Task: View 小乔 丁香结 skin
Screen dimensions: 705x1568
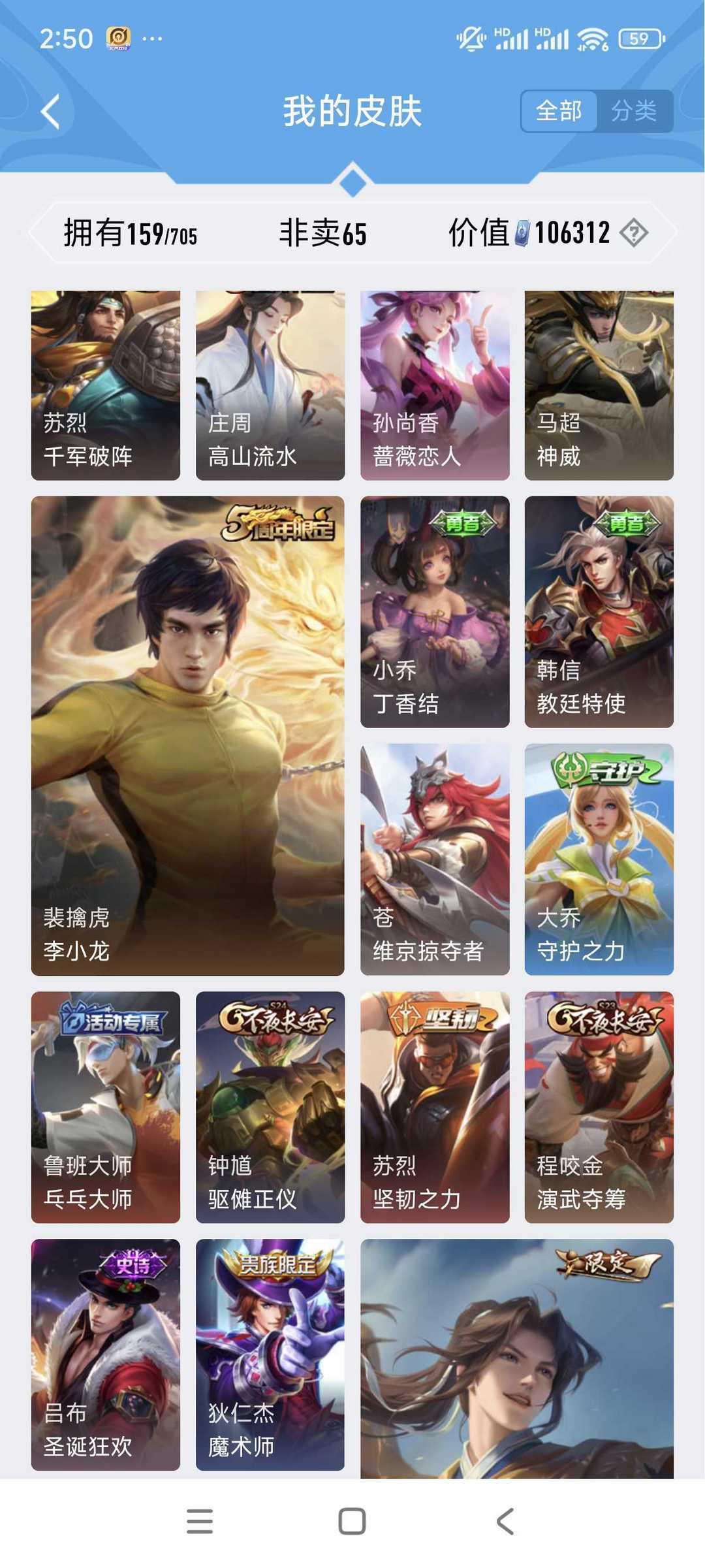Action: (435, 612)
